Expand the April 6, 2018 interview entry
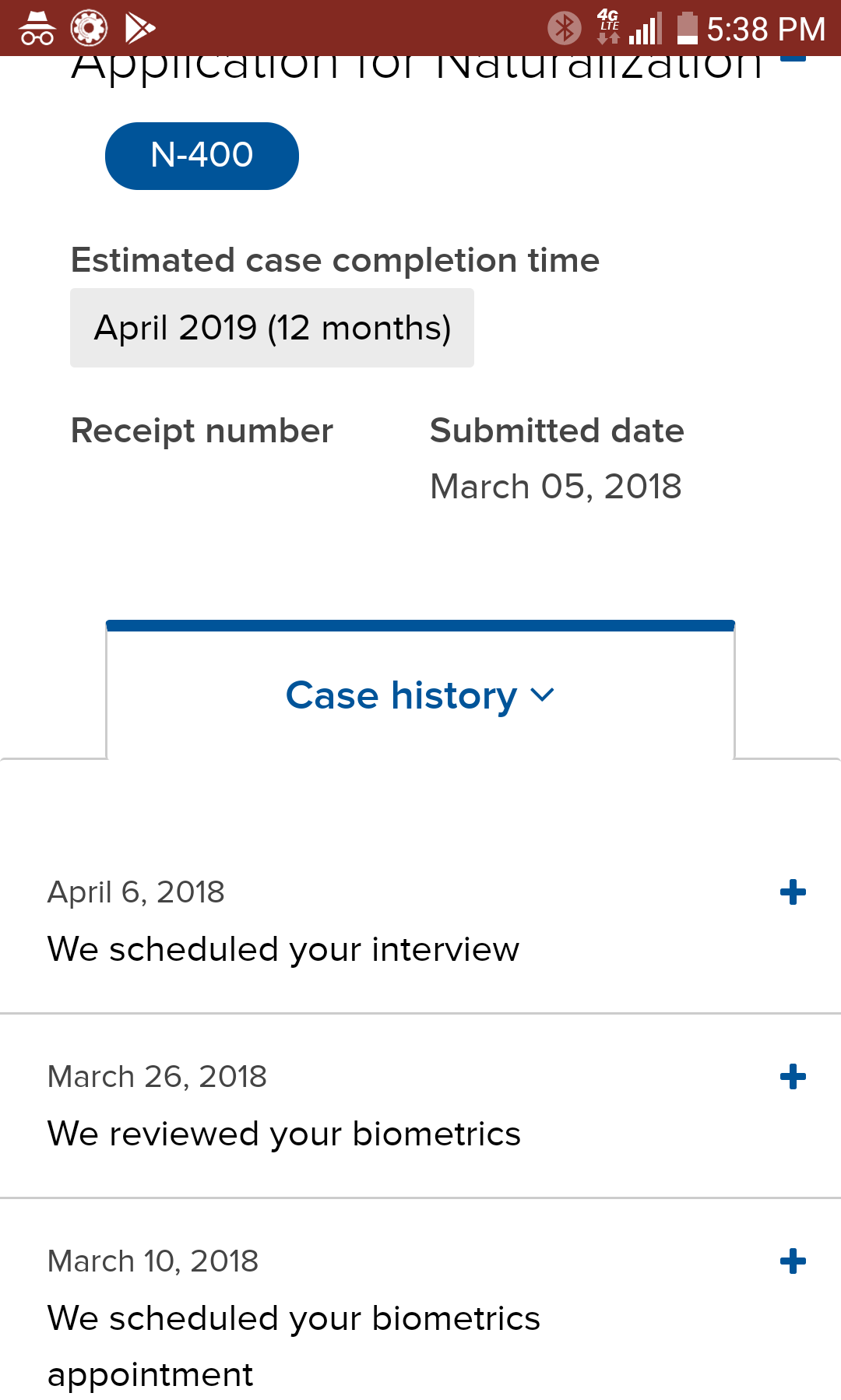 [x=793, y=892]
